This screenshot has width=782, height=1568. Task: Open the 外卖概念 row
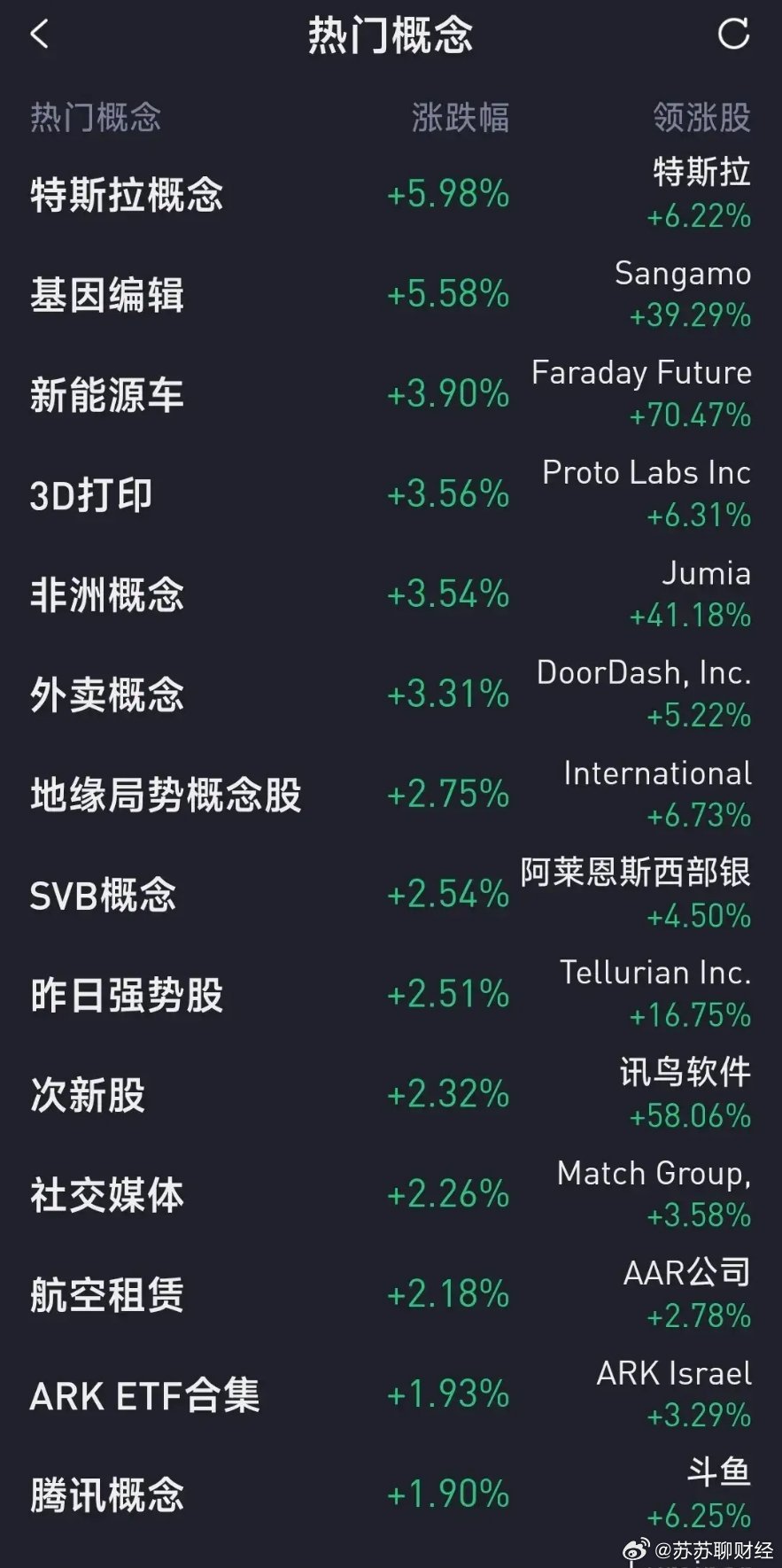coord(391,695)
